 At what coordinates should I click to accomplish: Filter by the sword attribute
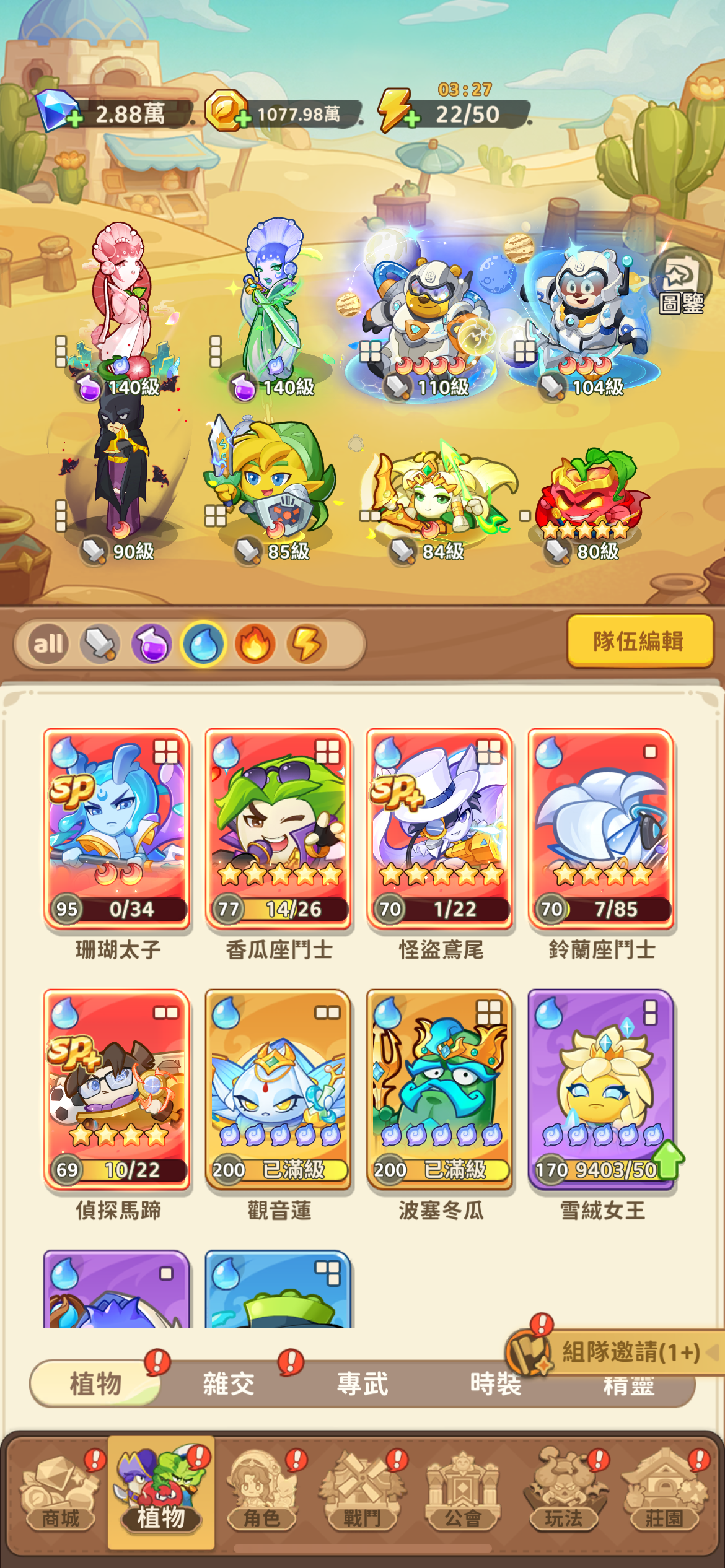pos(100,644)
